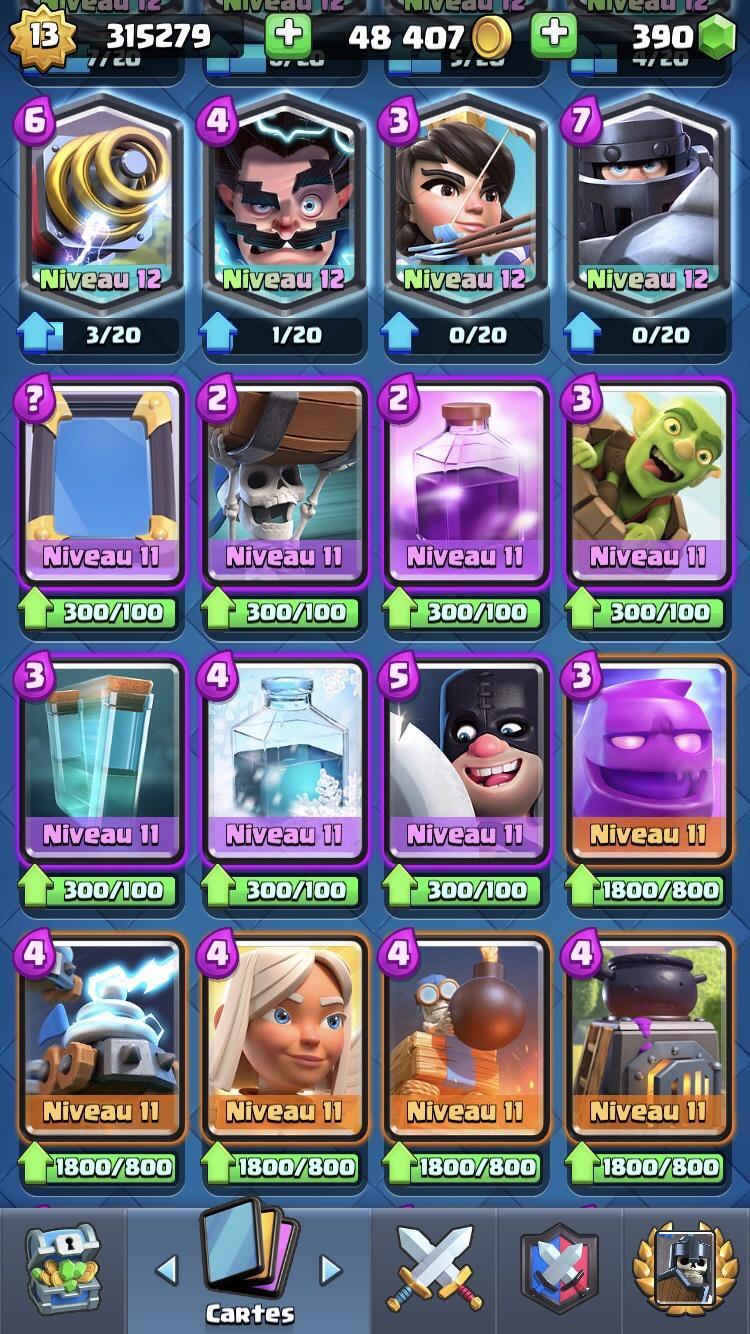750x1334 pixels.
Task: Tap the plus button to buy gold
Action: [288, 36]
